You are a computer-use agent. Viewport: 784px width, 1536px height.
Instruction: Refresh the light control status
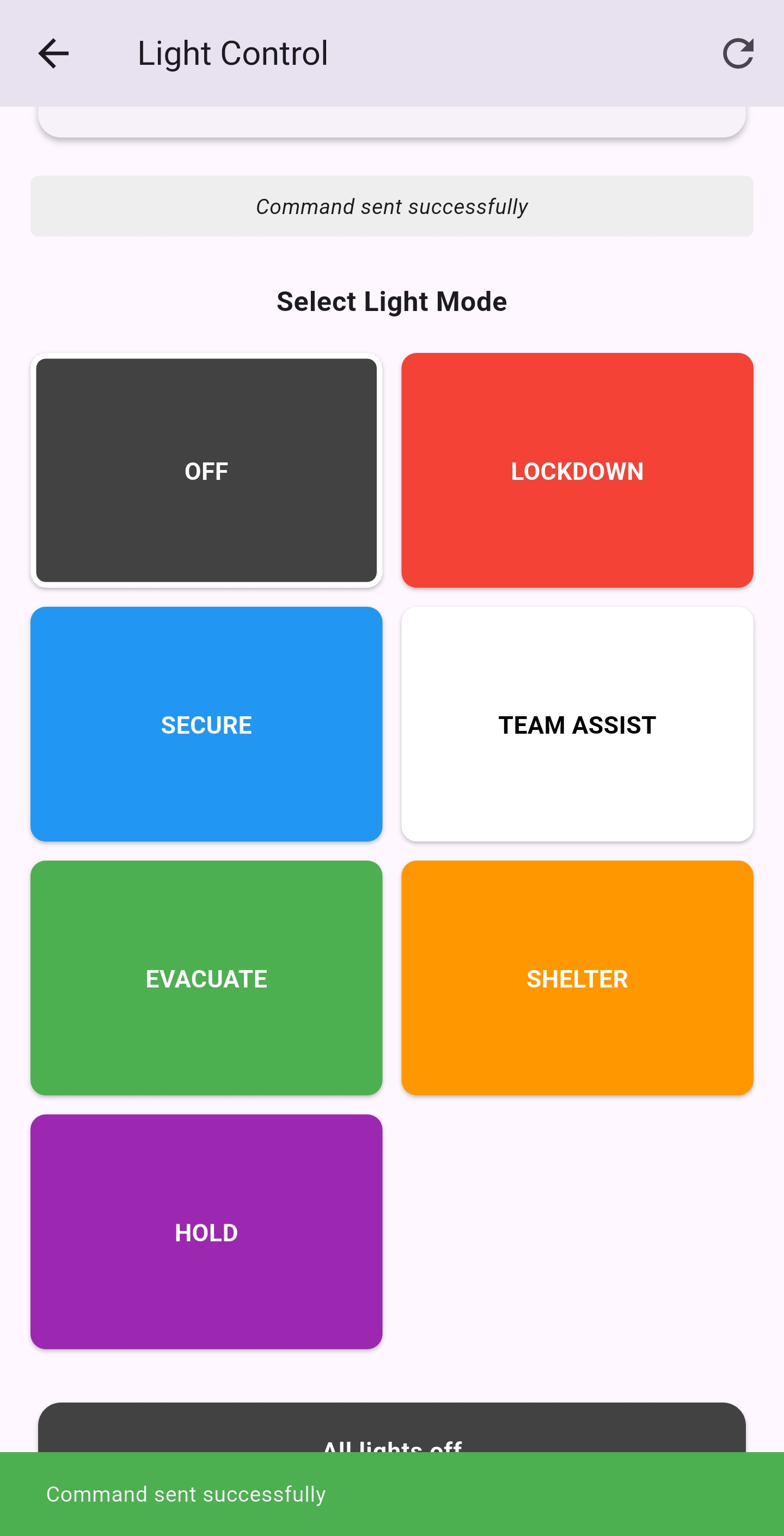738,53
